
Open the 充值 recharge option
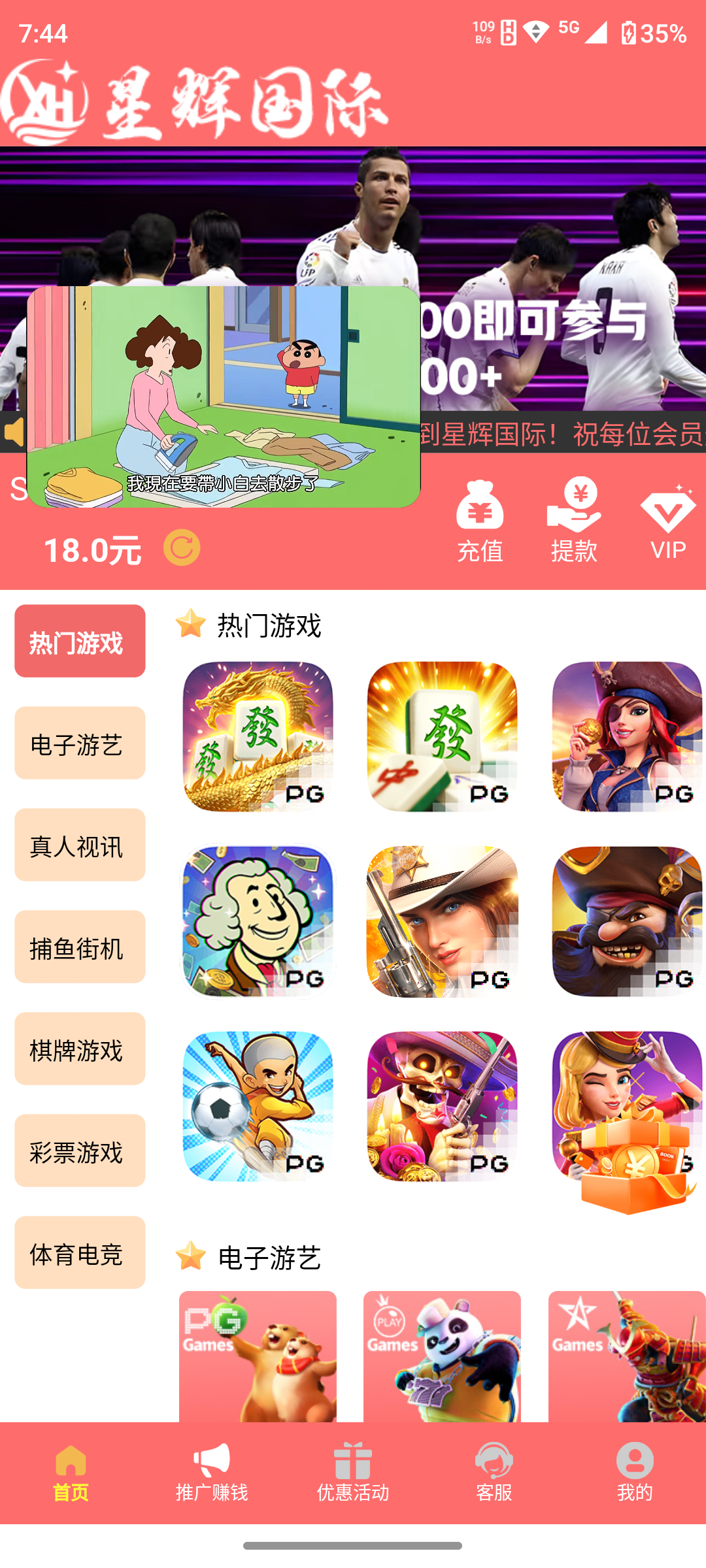click(480, 522)
